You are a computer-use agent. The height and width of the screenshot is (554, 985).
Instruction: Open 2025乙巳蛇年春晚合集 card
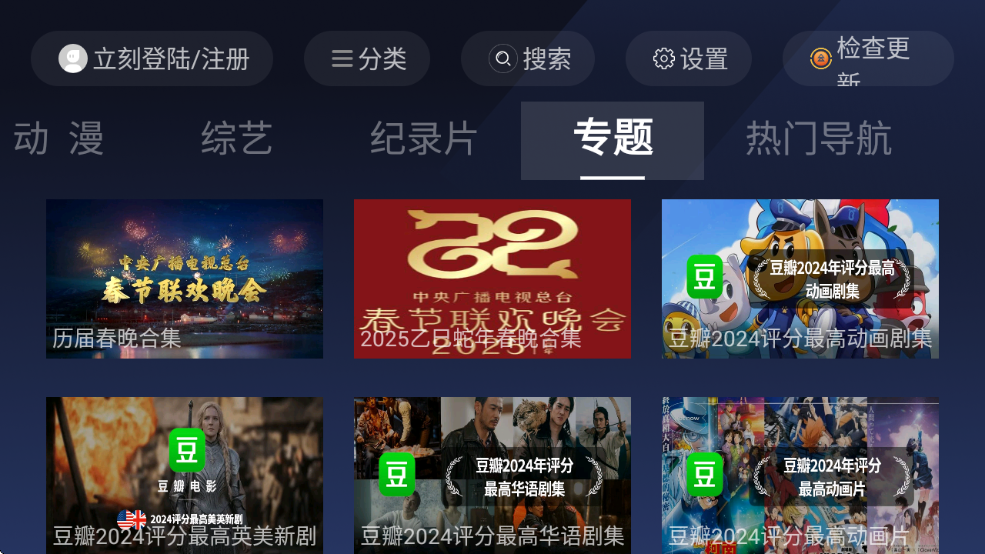coord(492,278)
